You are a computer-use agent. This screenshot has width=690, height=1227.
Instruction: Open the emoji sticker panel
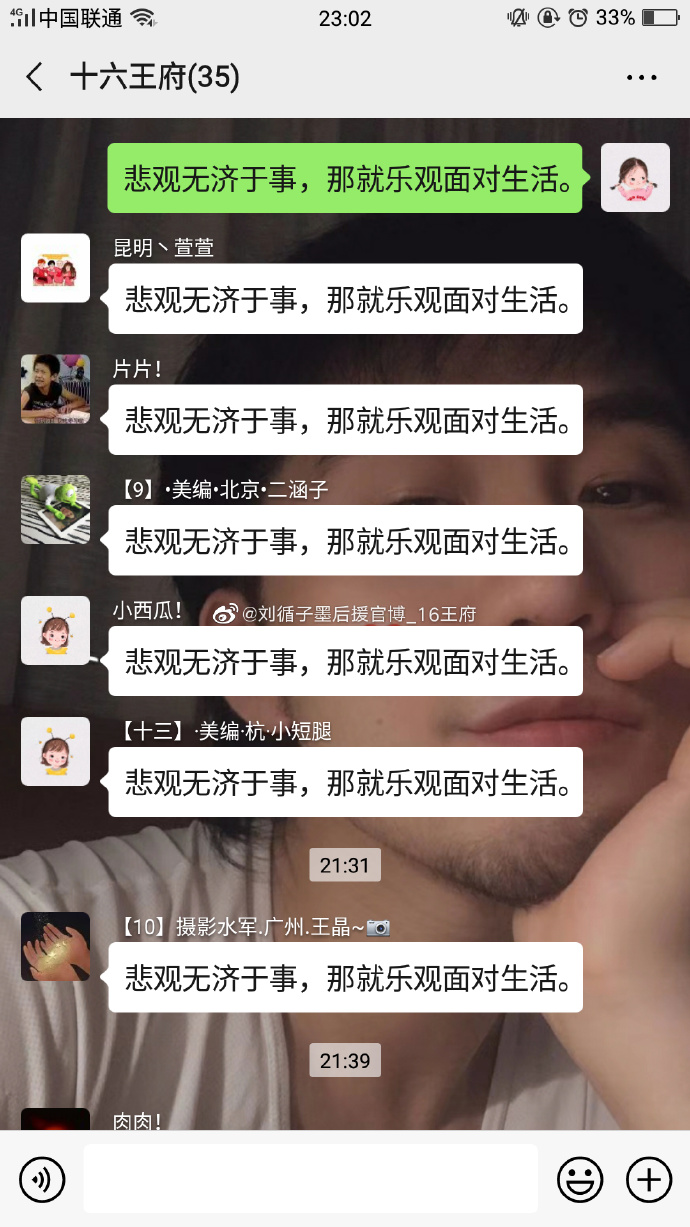[580, 1180]
